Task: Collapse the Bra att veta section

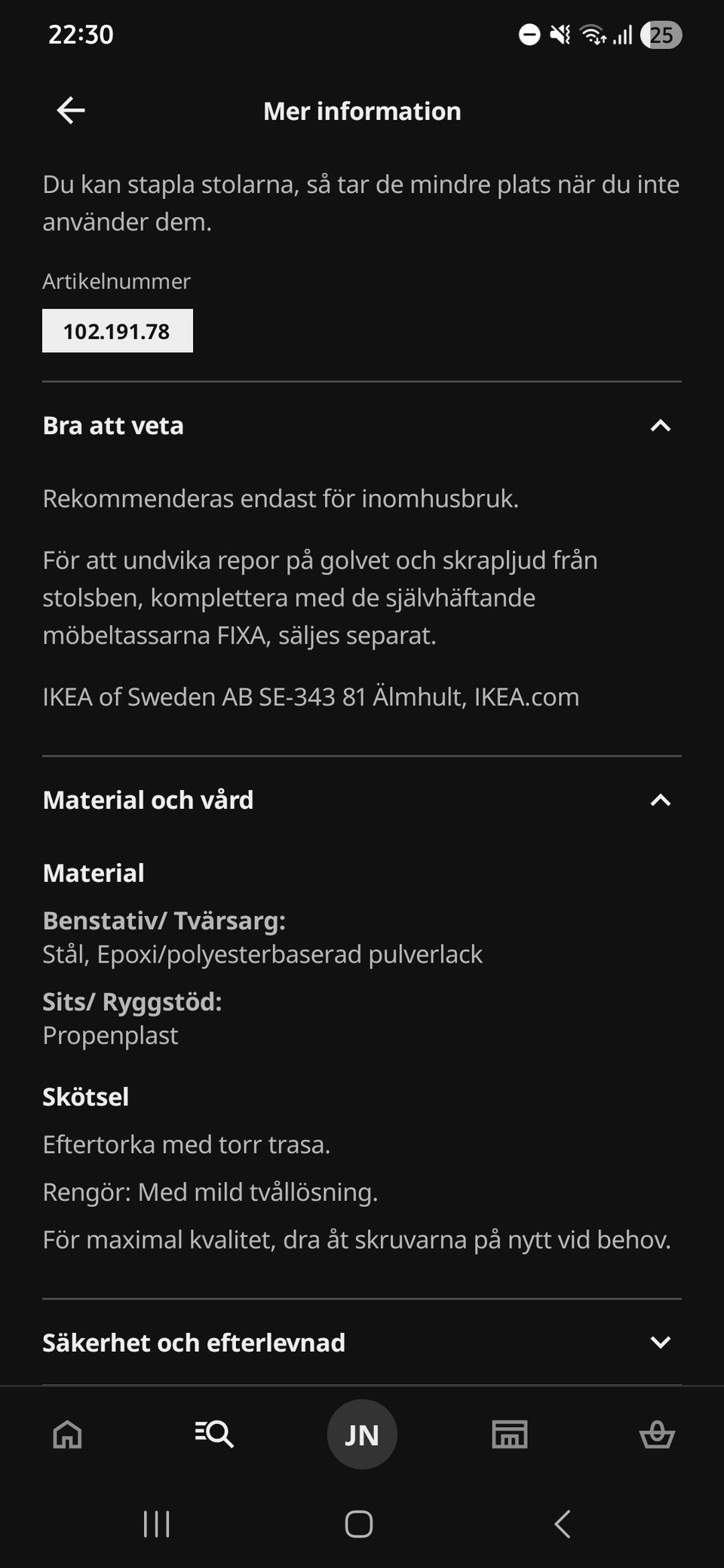Action: coord(362,426)
